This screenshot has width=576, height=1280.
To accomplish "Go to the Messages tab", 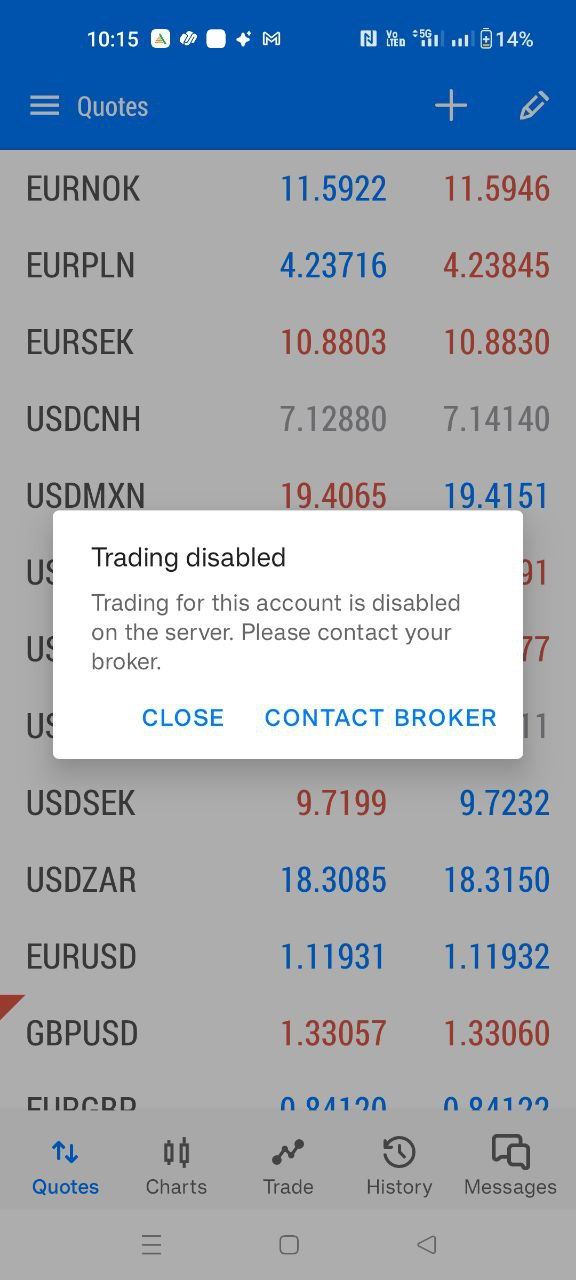I will [x=510, y=1166].
